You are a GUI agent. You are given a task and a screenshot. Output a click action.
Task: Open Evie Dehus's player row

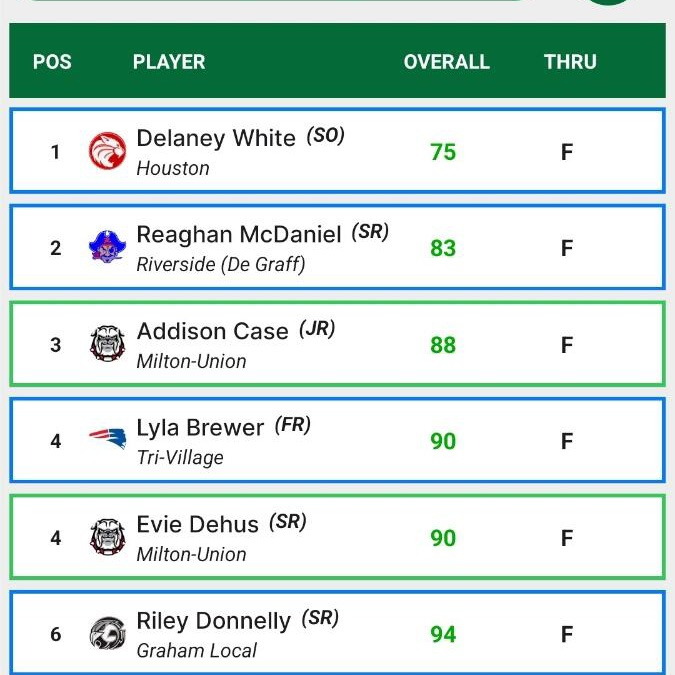point(338,537)
